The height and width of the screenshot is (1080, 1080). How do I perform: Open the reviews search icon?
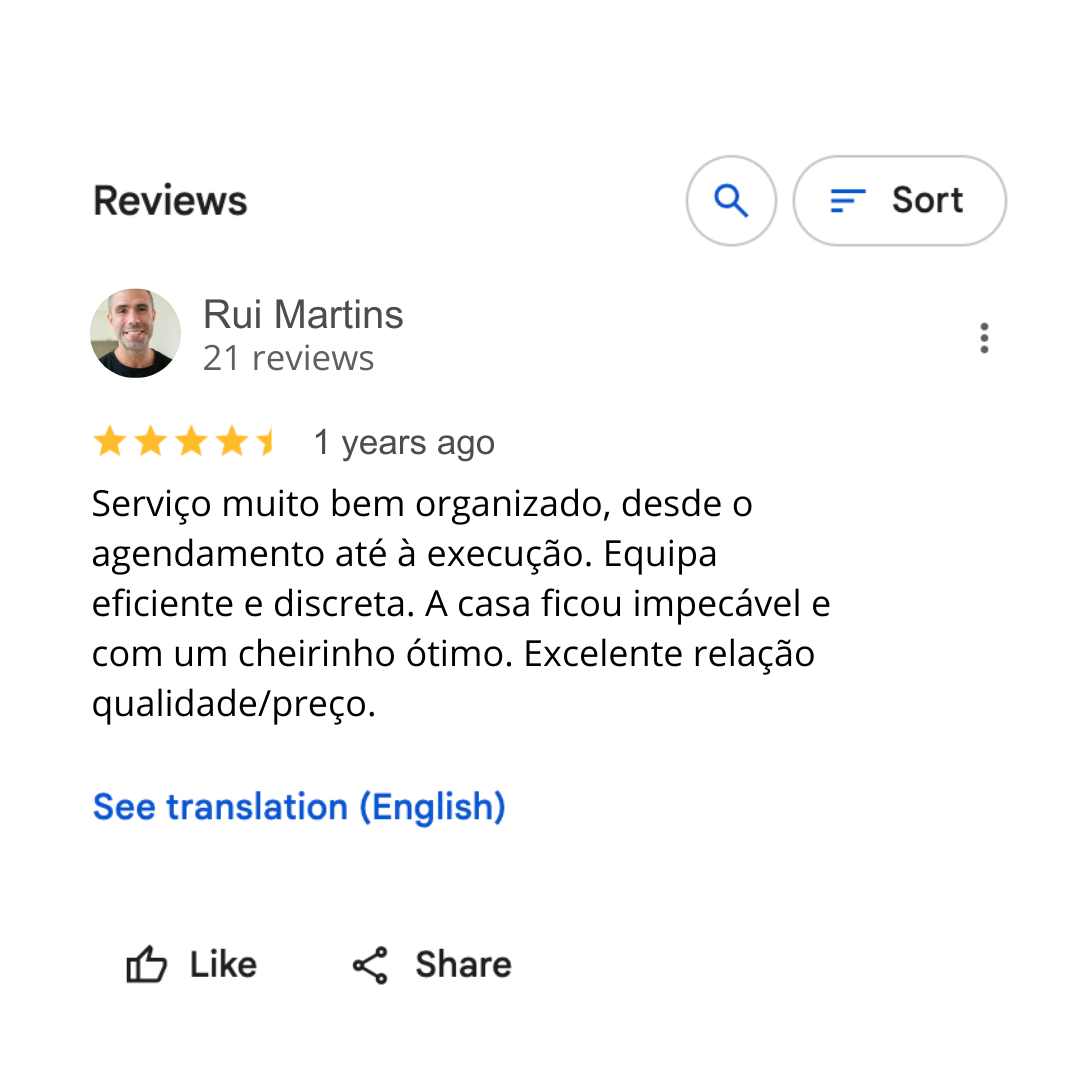coord(731,201)
